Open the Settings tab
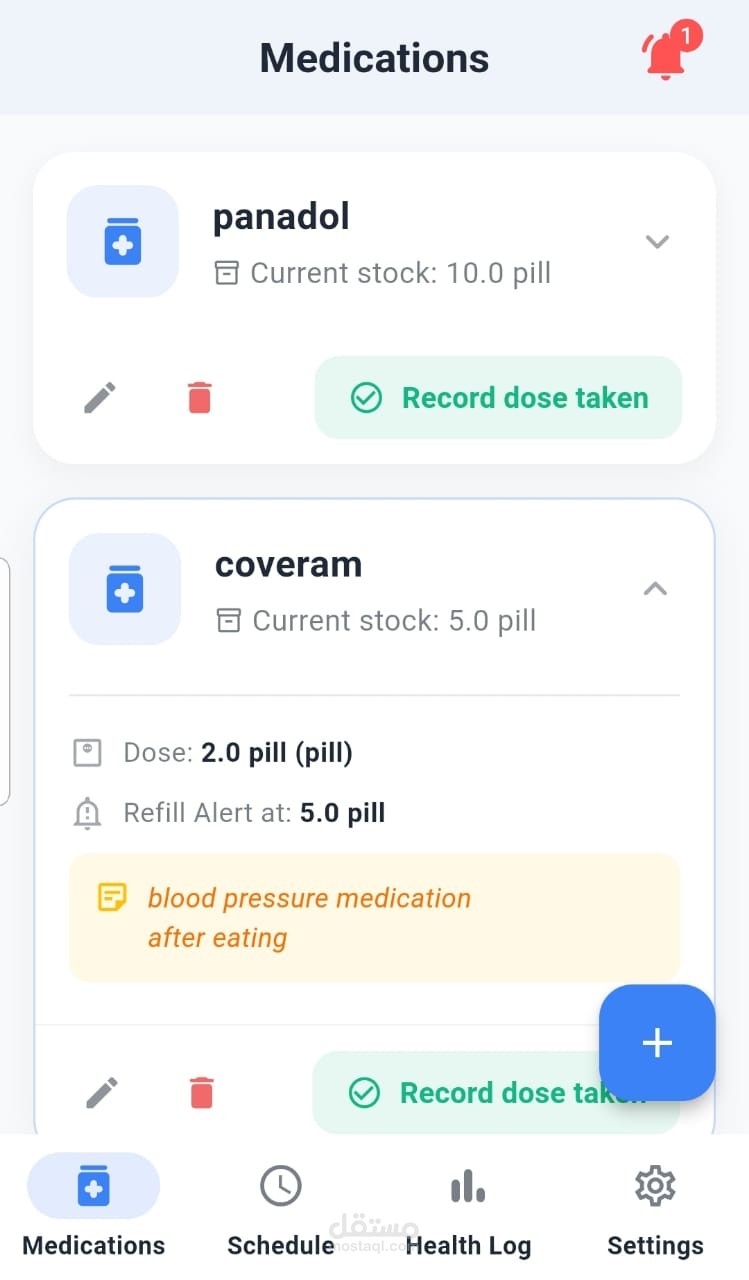This screenshot has width=749, height=1280. coord(656,1206)
